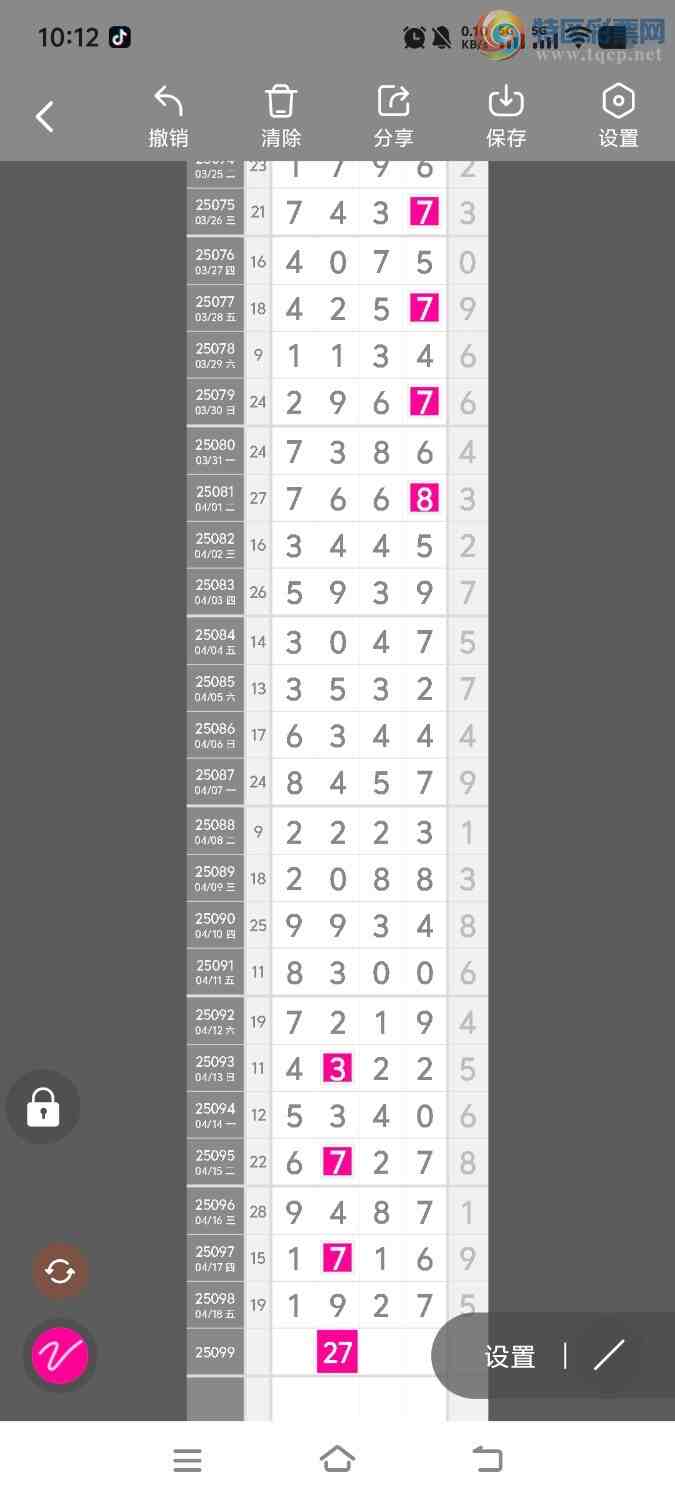Open recent apps from navigation bar
Screen dimensions: 675x1500
187,1460
